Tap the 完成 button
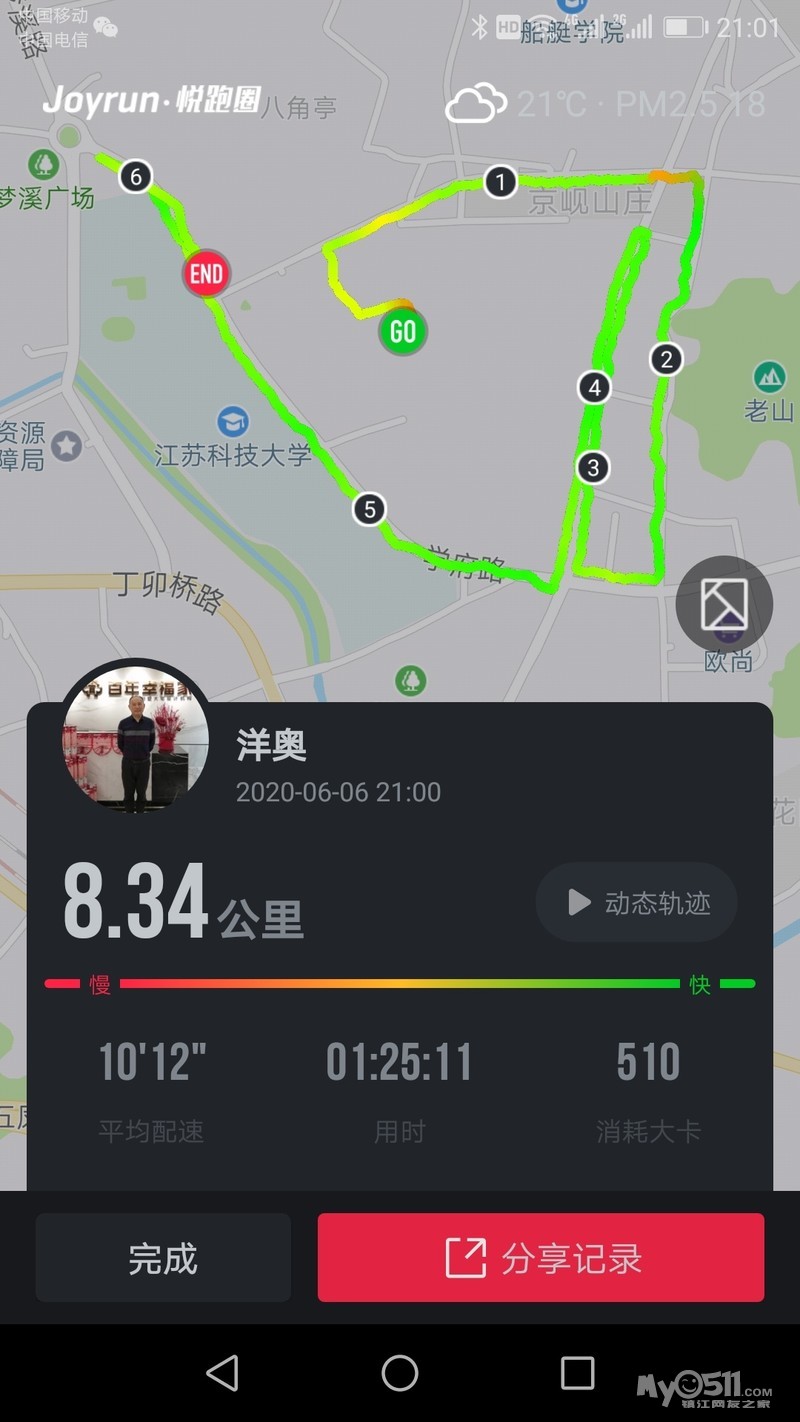 (x=163, y=1258)
